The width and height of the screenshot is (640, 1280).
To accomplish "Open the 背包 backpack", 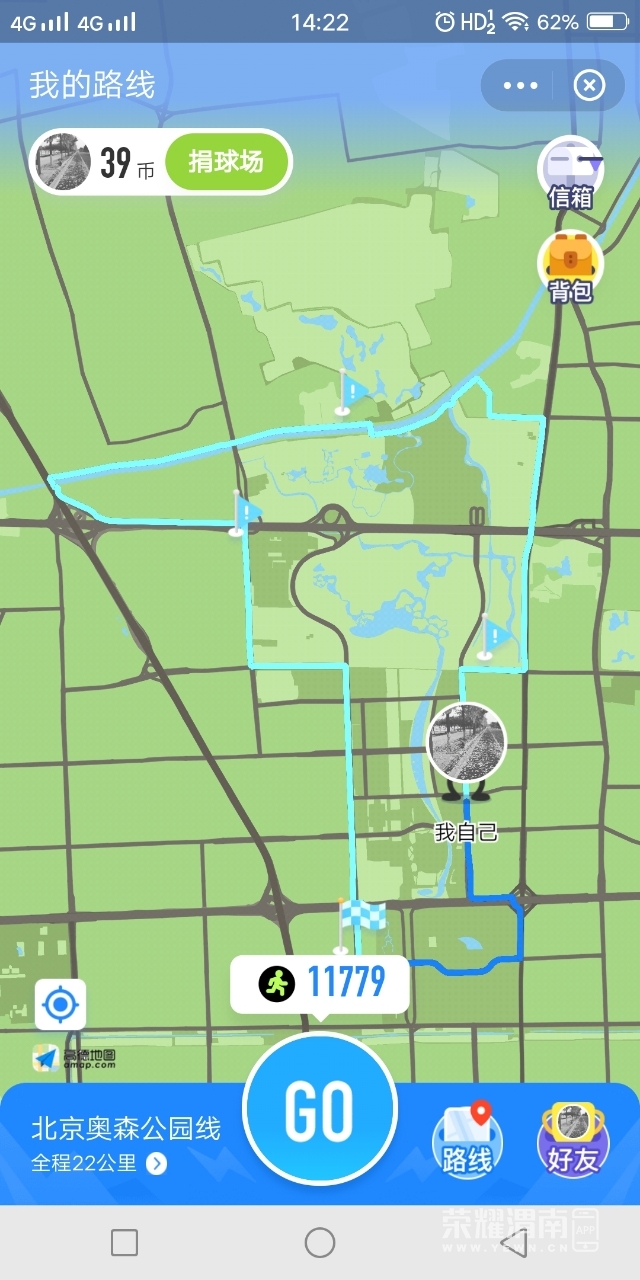I will tap(570, 265).
